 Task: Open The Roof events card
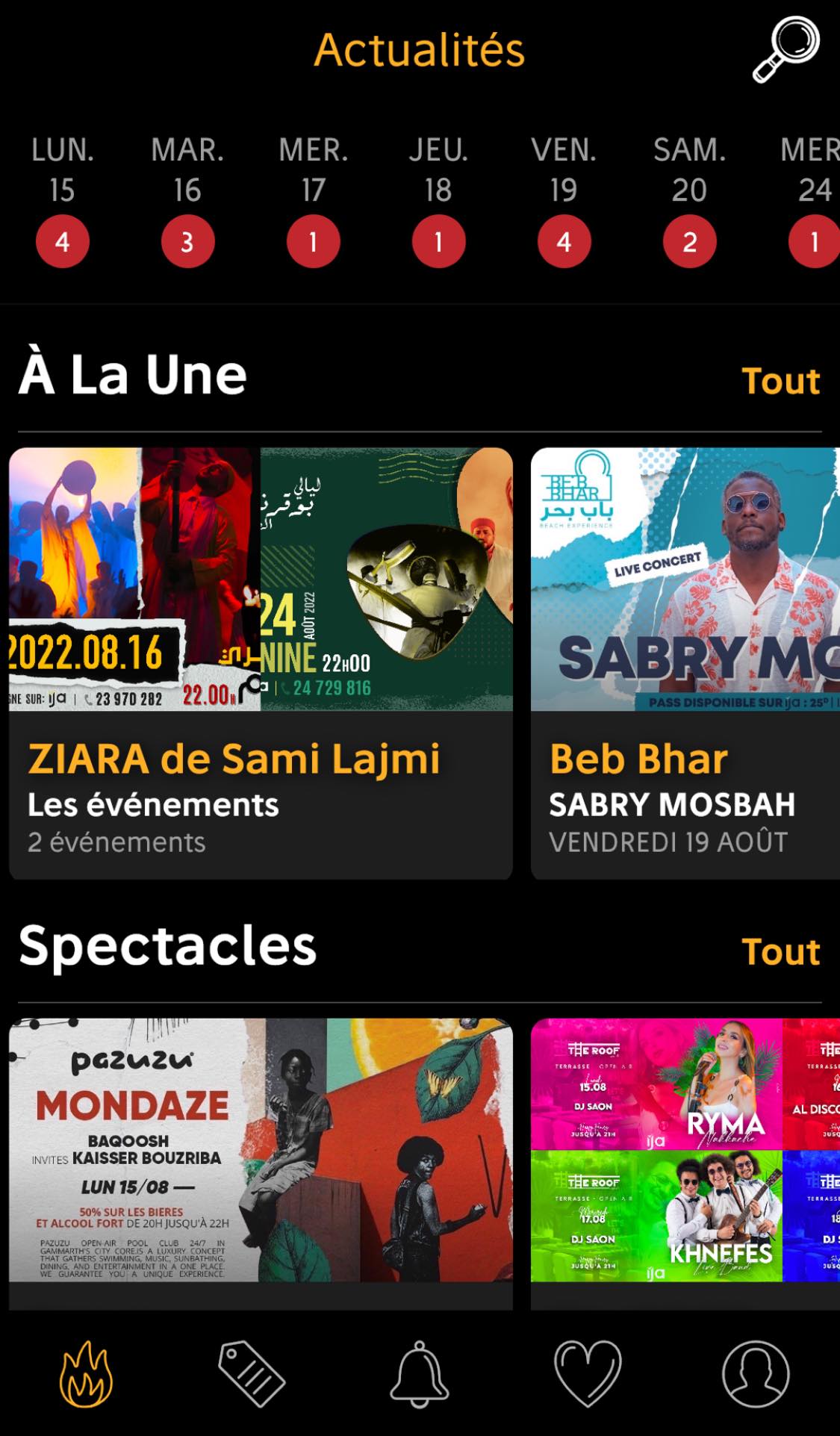[685, 1150]
